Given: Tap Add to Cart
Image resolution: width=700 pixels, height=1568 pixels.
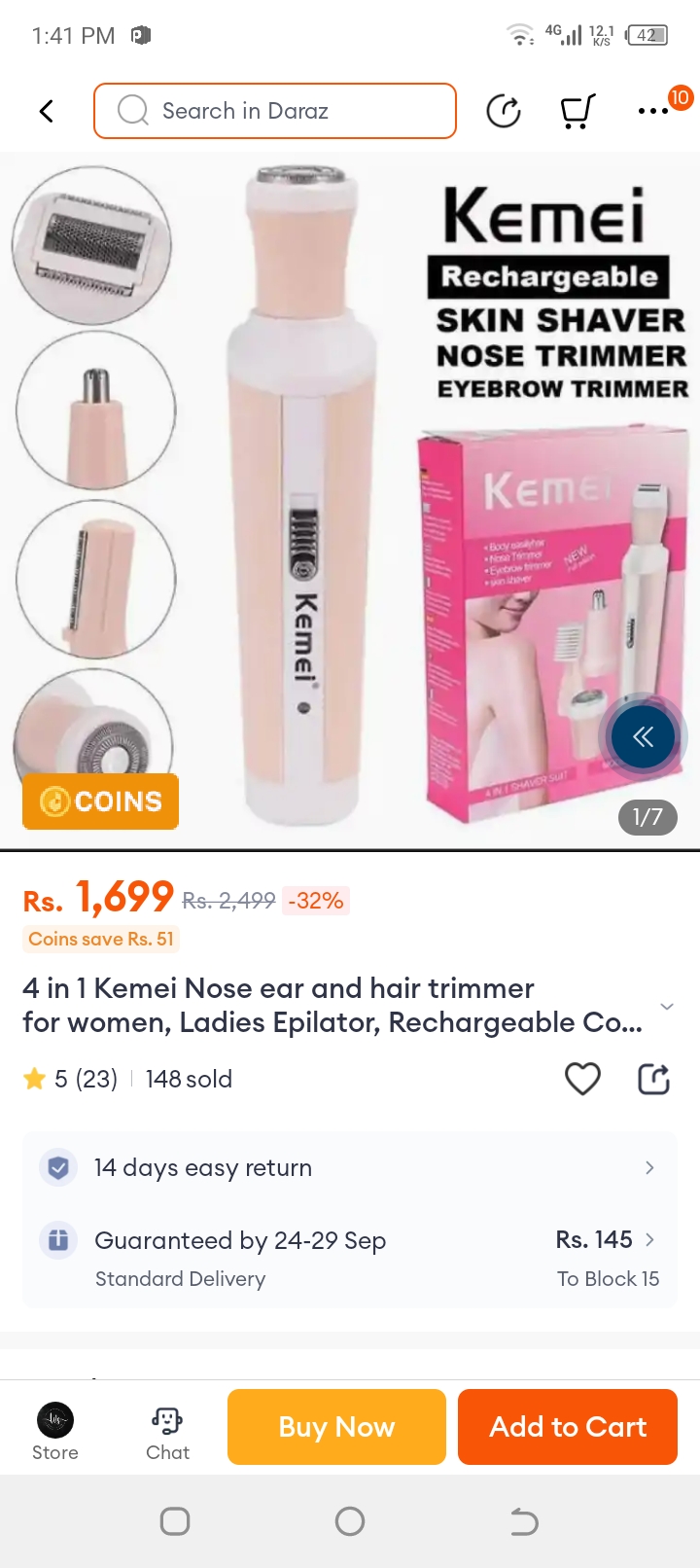Looking at the screenshot, I should [568, 1427].
